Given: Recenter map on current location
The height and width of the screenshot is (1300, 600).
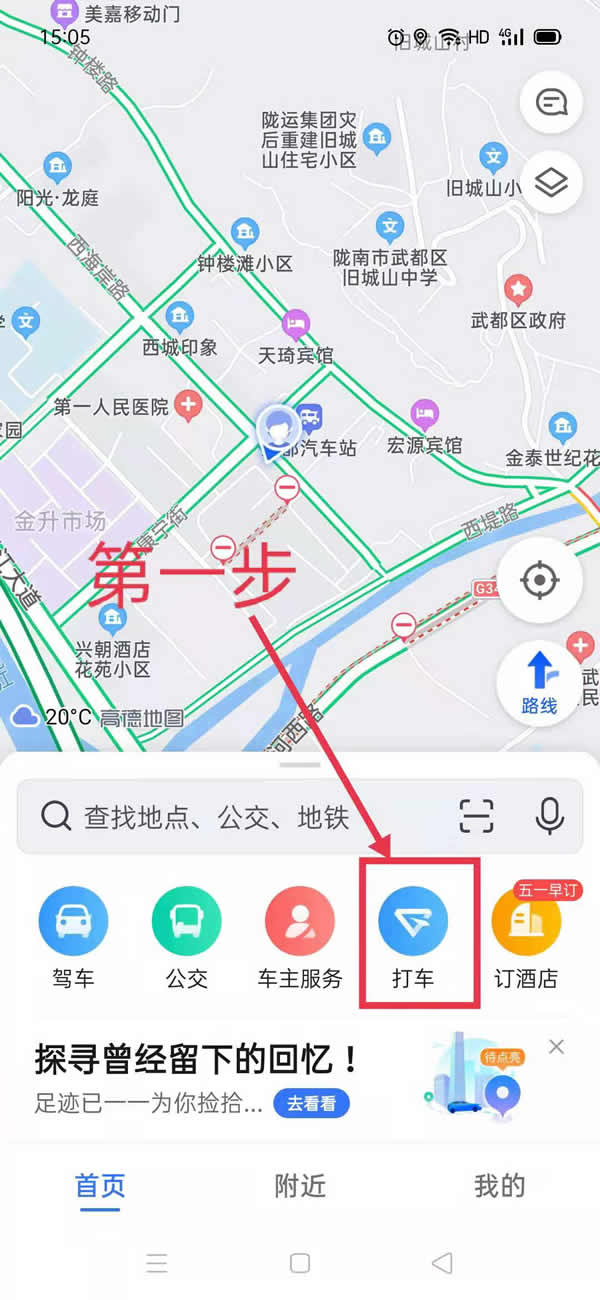Looking at the screenshot, I should (x=540, y=580).
